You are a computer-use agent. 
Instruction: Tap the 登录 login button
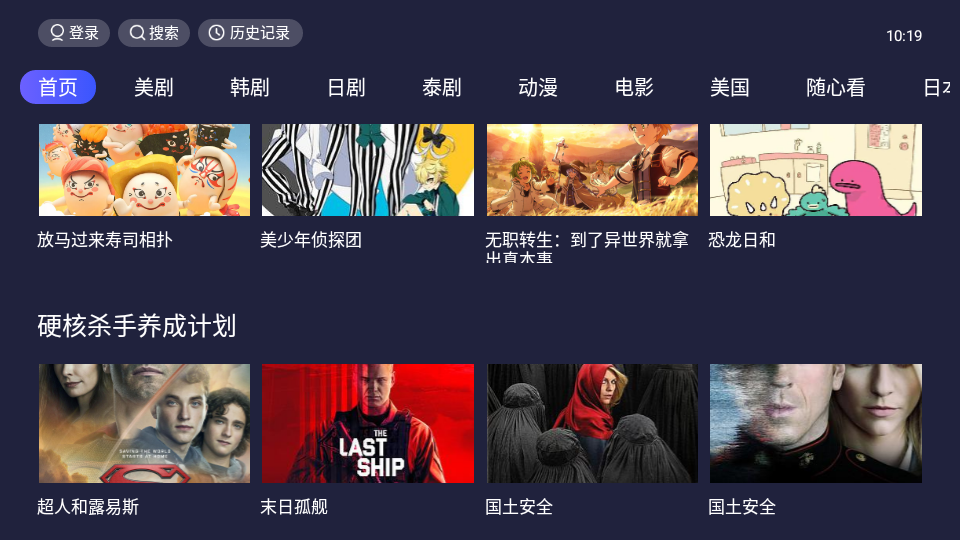[74, 33]
